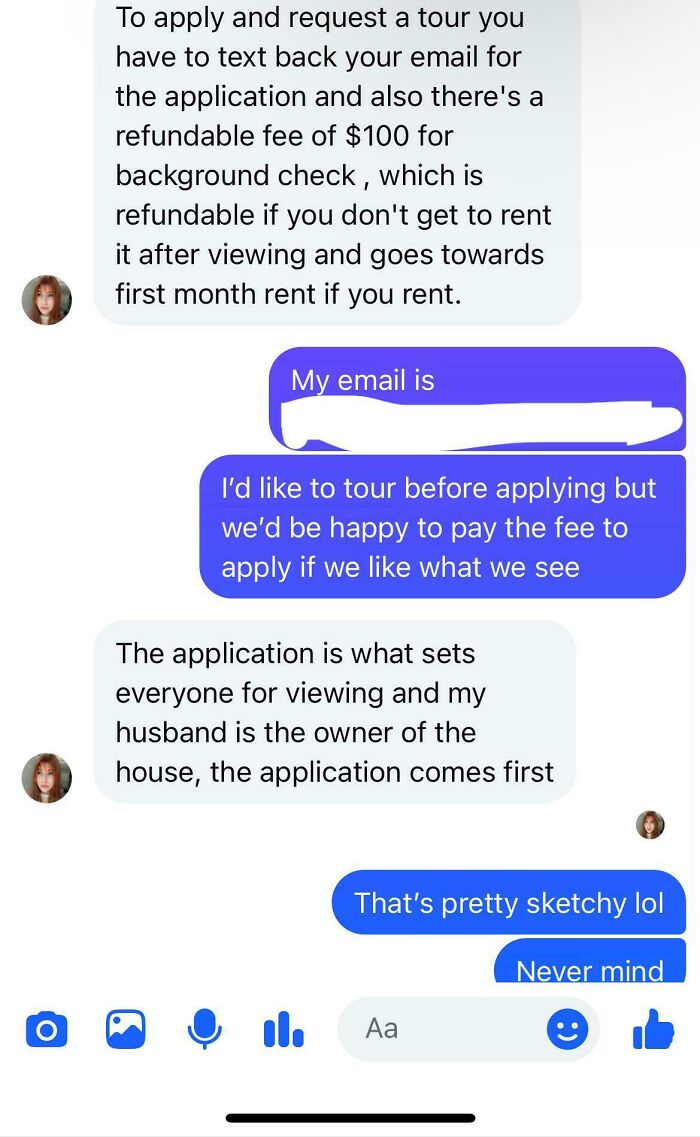Open the emoji picker smiley
The width and height of the screenshot is (700, 1137).
point(567,1029)
